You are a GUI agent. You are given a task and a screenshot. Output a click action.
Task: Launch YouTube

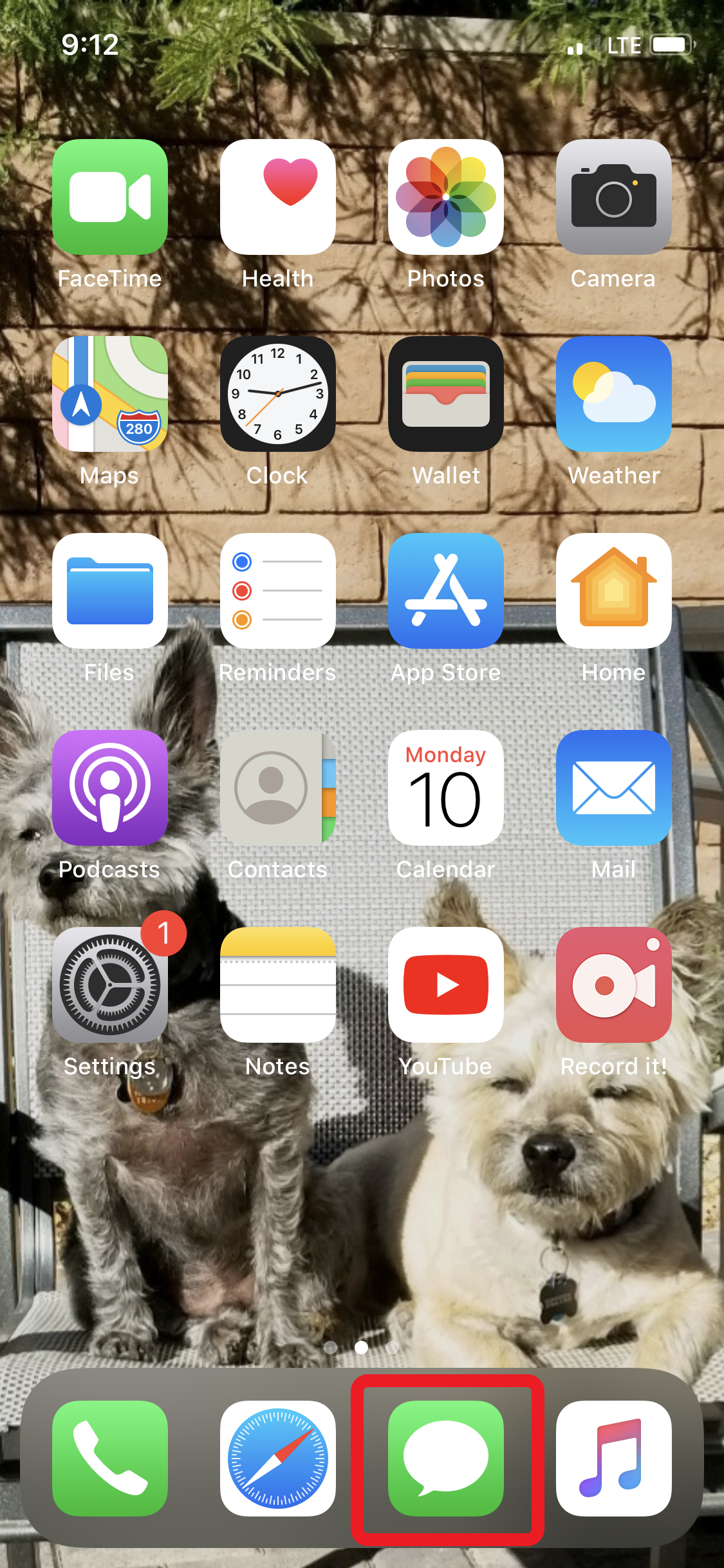coord(446,985)
